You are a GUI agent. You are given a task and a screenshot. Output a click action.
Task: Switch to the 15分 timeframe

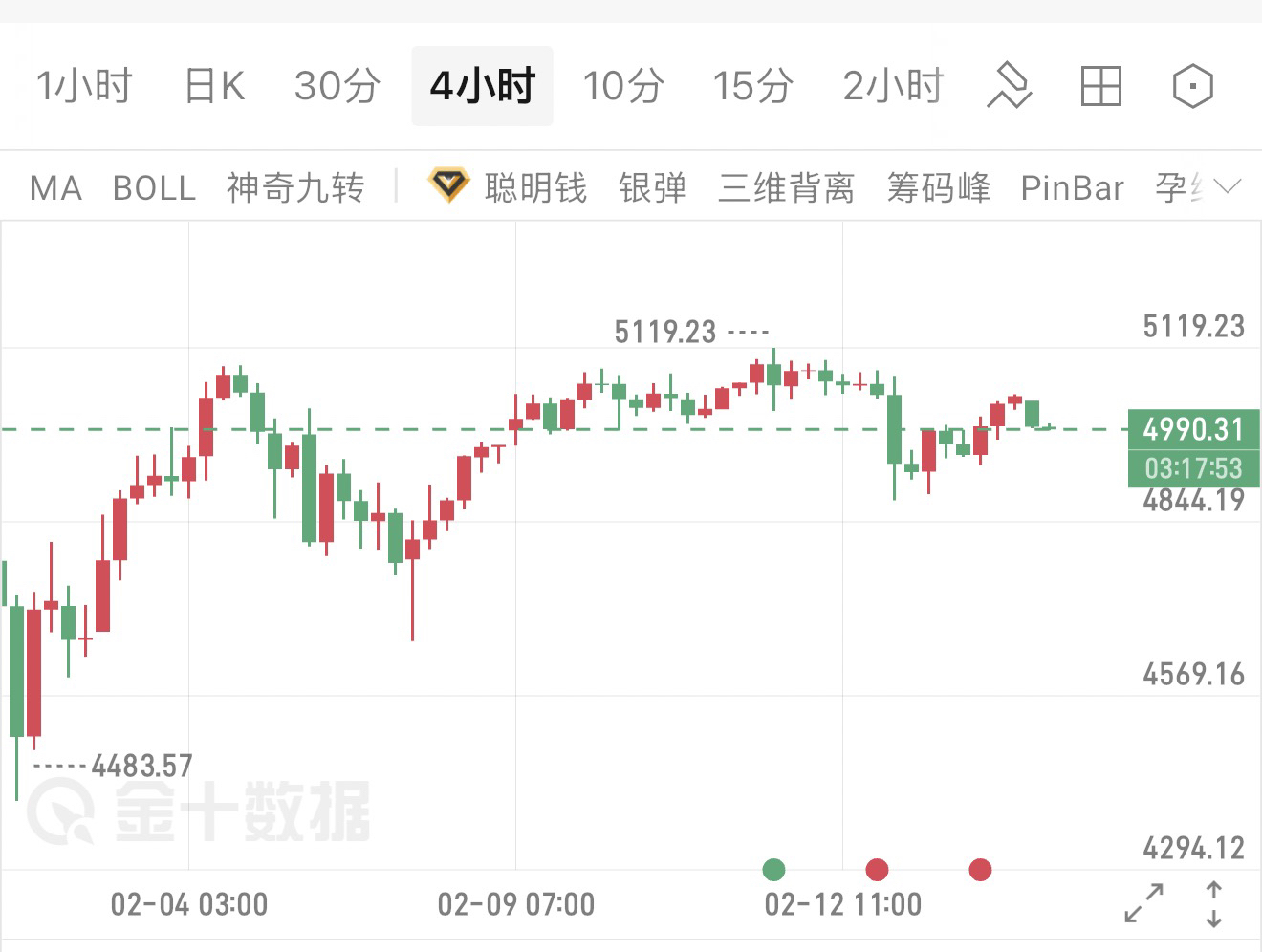tap(752, 86)
